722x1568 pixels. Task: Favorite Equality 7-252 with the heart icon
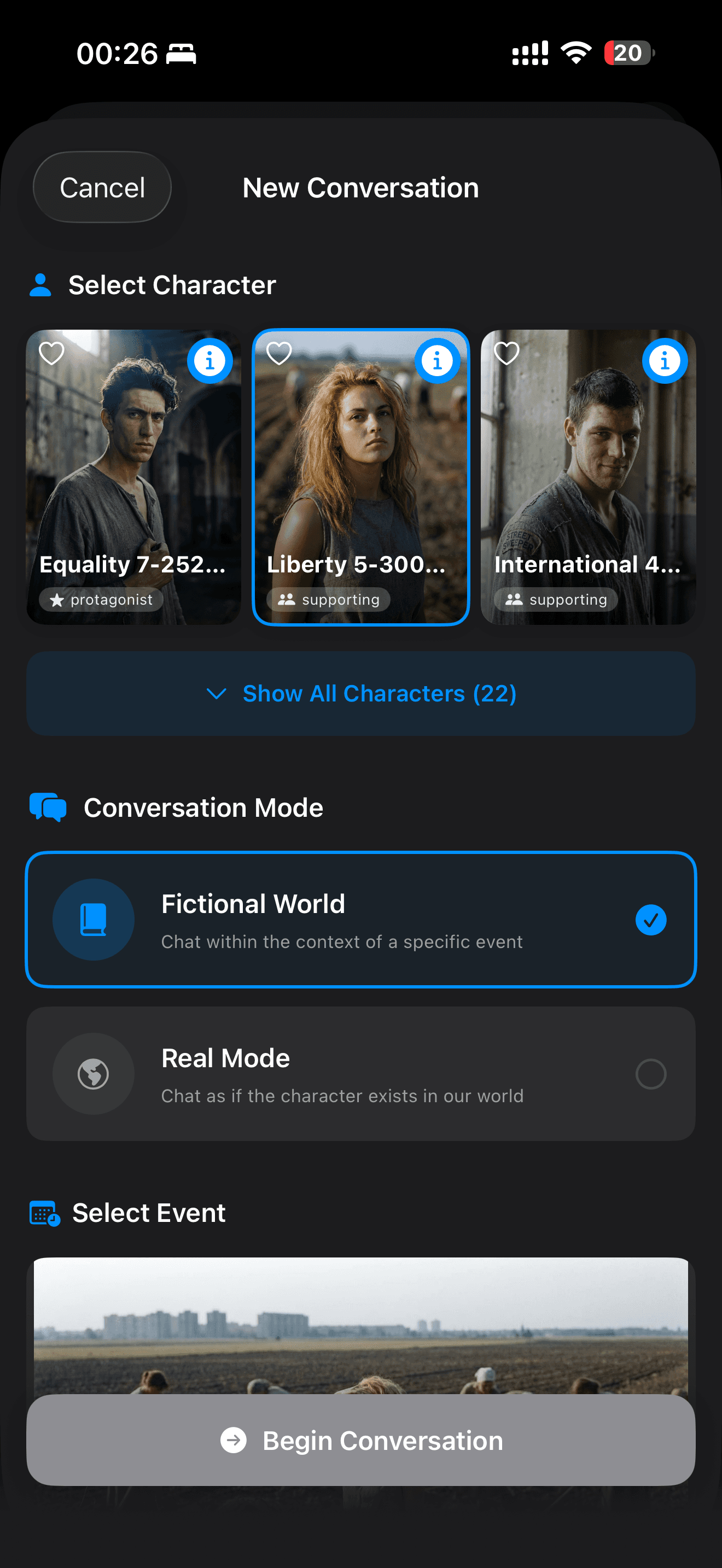click(x=52, y=353)
